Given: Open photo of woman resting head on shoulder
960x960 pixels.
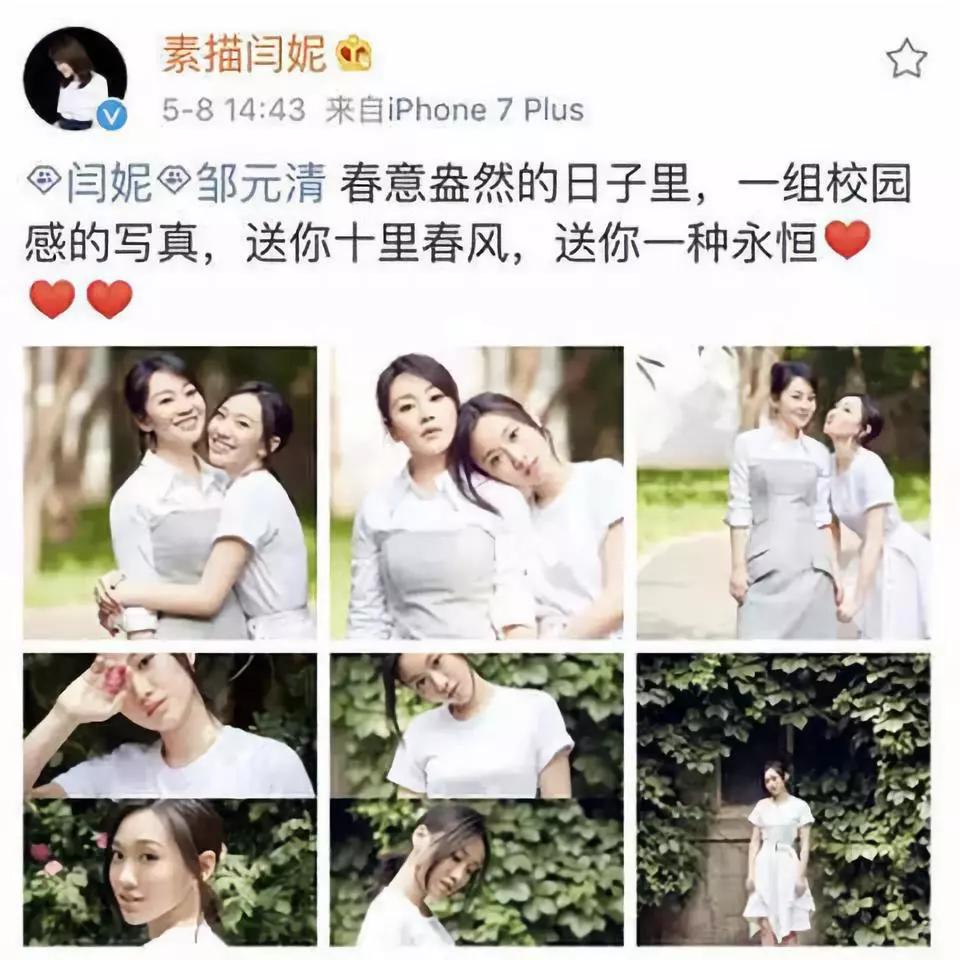Looking at the screenshot, I should 477,492.
